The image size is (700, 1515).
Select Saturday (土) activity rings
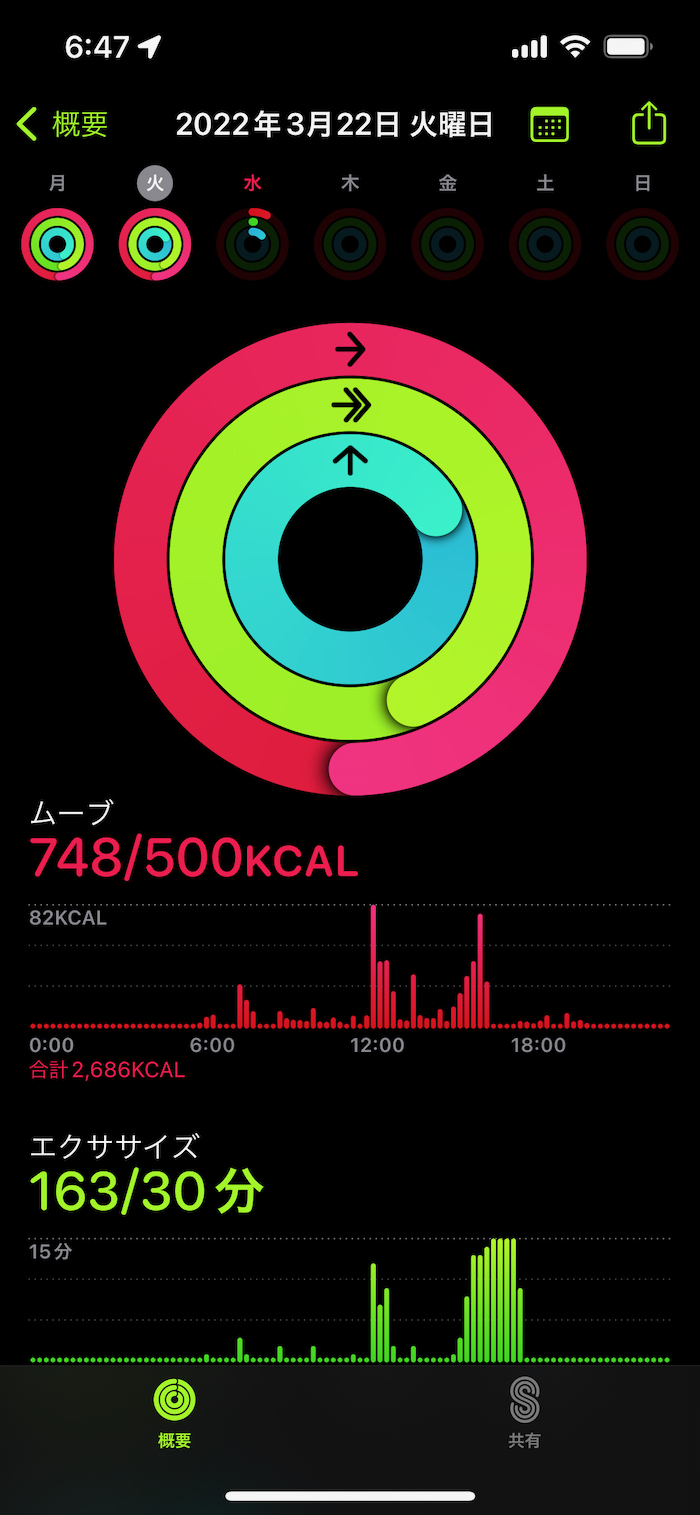(x=545, y=244)
